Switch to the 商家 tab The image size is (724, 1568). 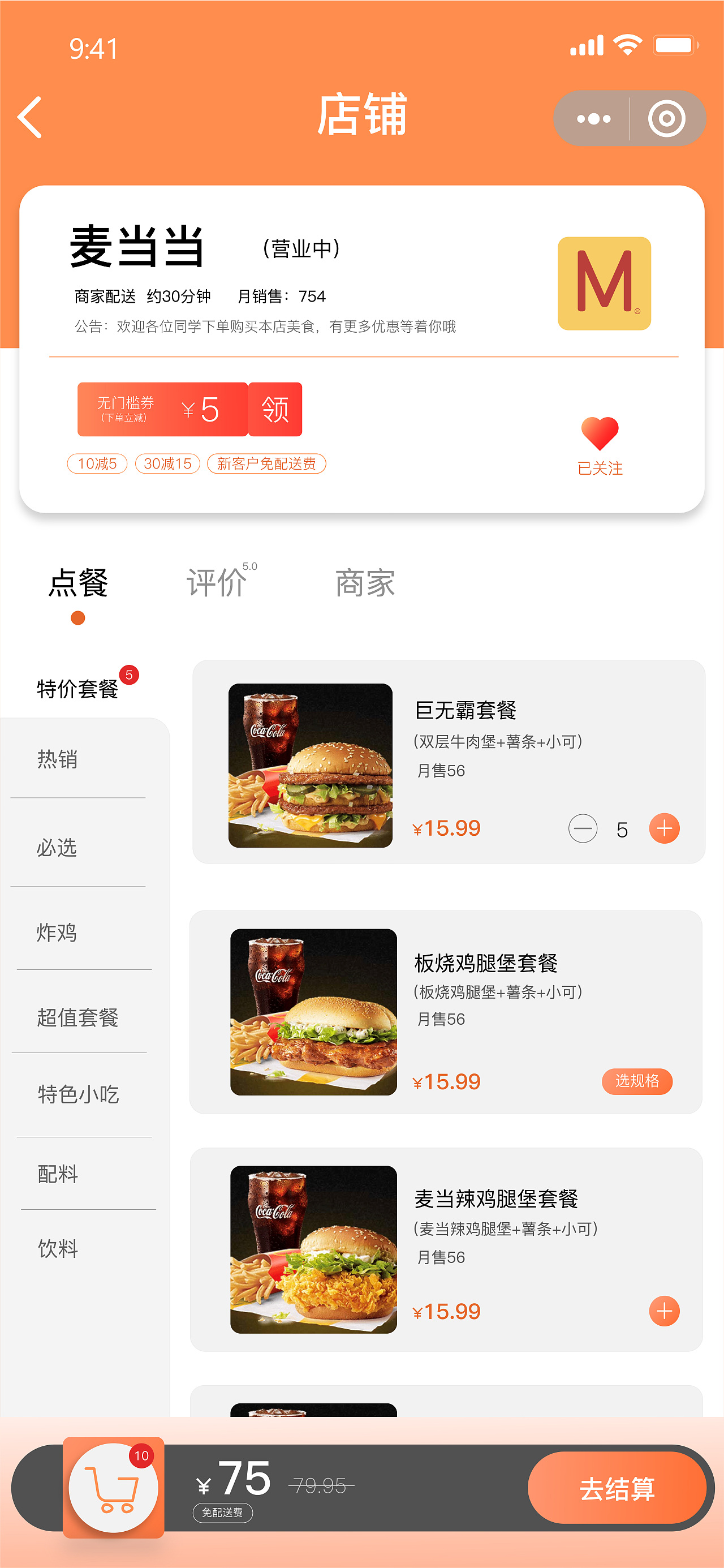click(x=364, y=583)
